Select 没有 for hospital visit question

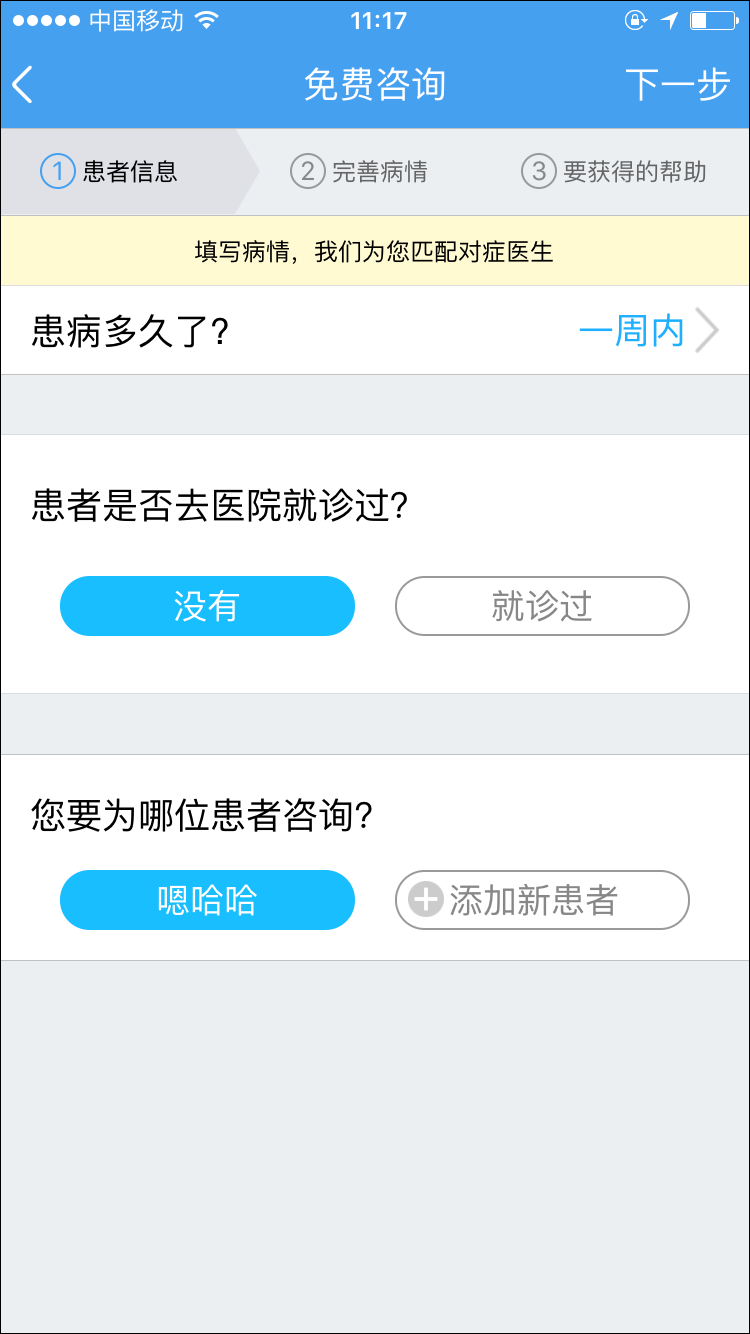click(x=207, y=606)
